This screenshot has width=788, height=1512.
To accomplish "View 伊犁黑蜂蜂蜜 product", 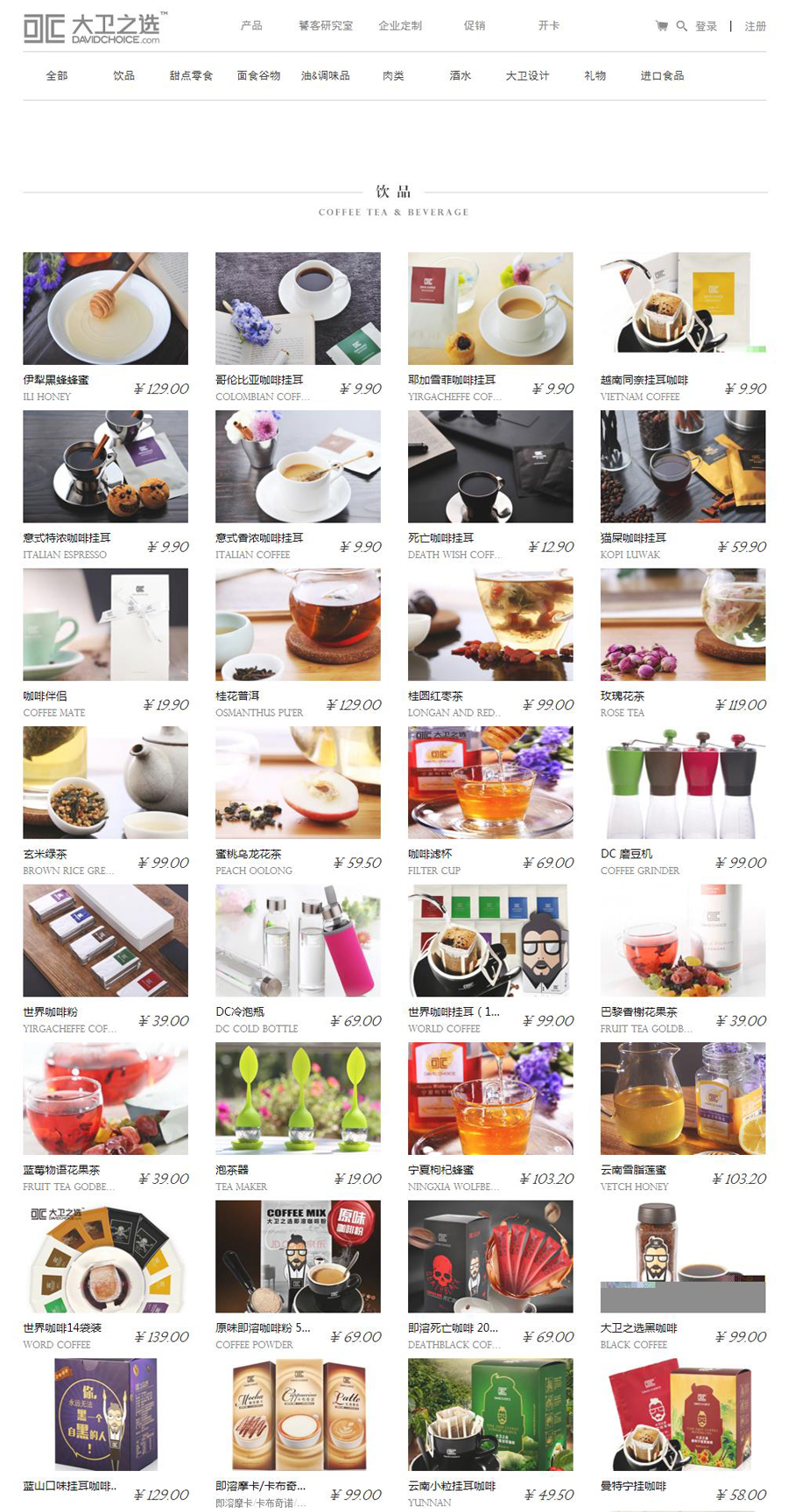I will click(105, 309).
